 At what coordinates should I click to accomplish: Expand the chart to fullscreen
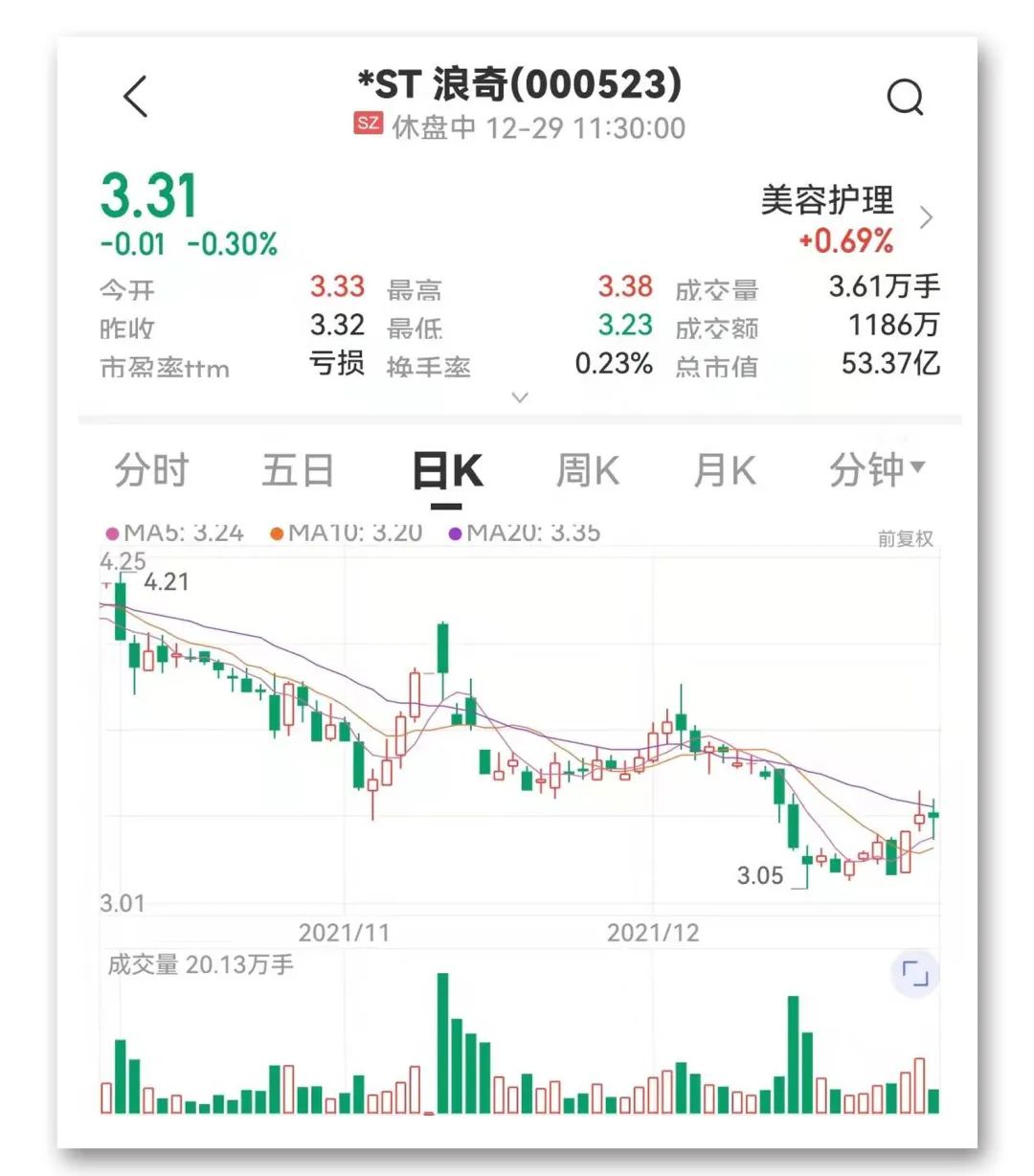point(915,974)
